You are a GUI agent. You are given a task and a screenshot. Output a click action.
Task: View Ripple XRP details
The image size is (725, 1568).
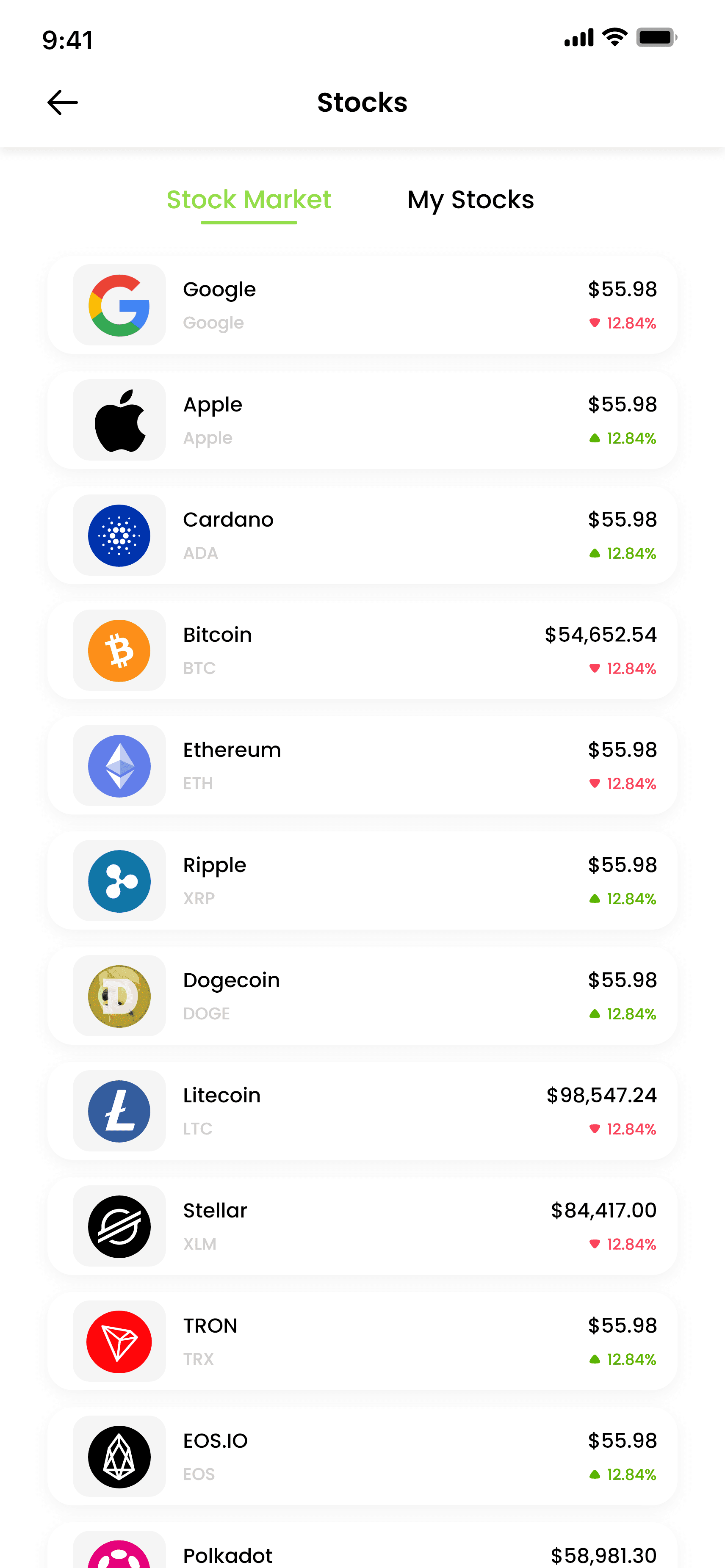362,880
